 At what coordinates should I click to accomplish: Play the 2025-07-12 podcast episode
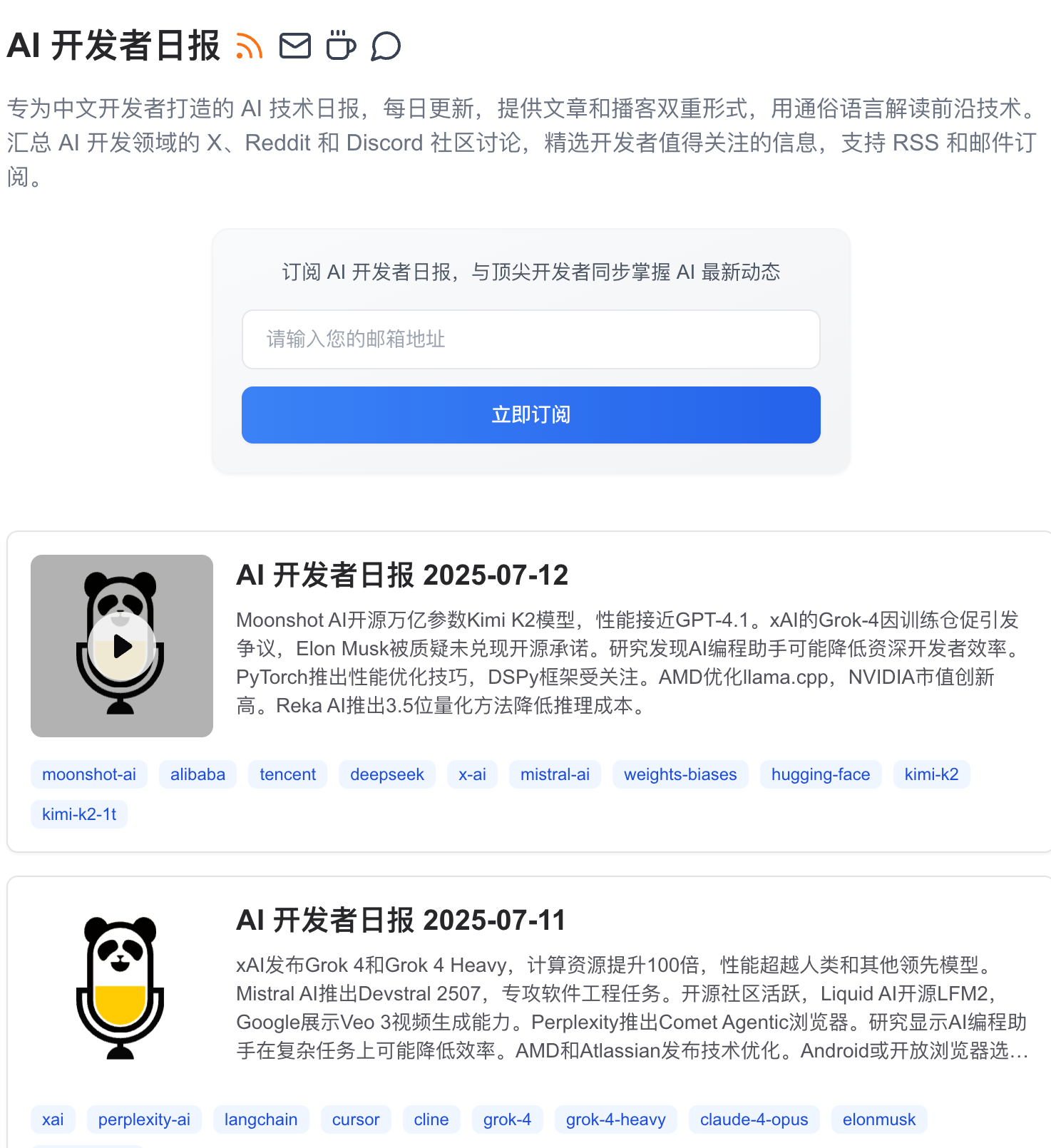pos(122,646)
